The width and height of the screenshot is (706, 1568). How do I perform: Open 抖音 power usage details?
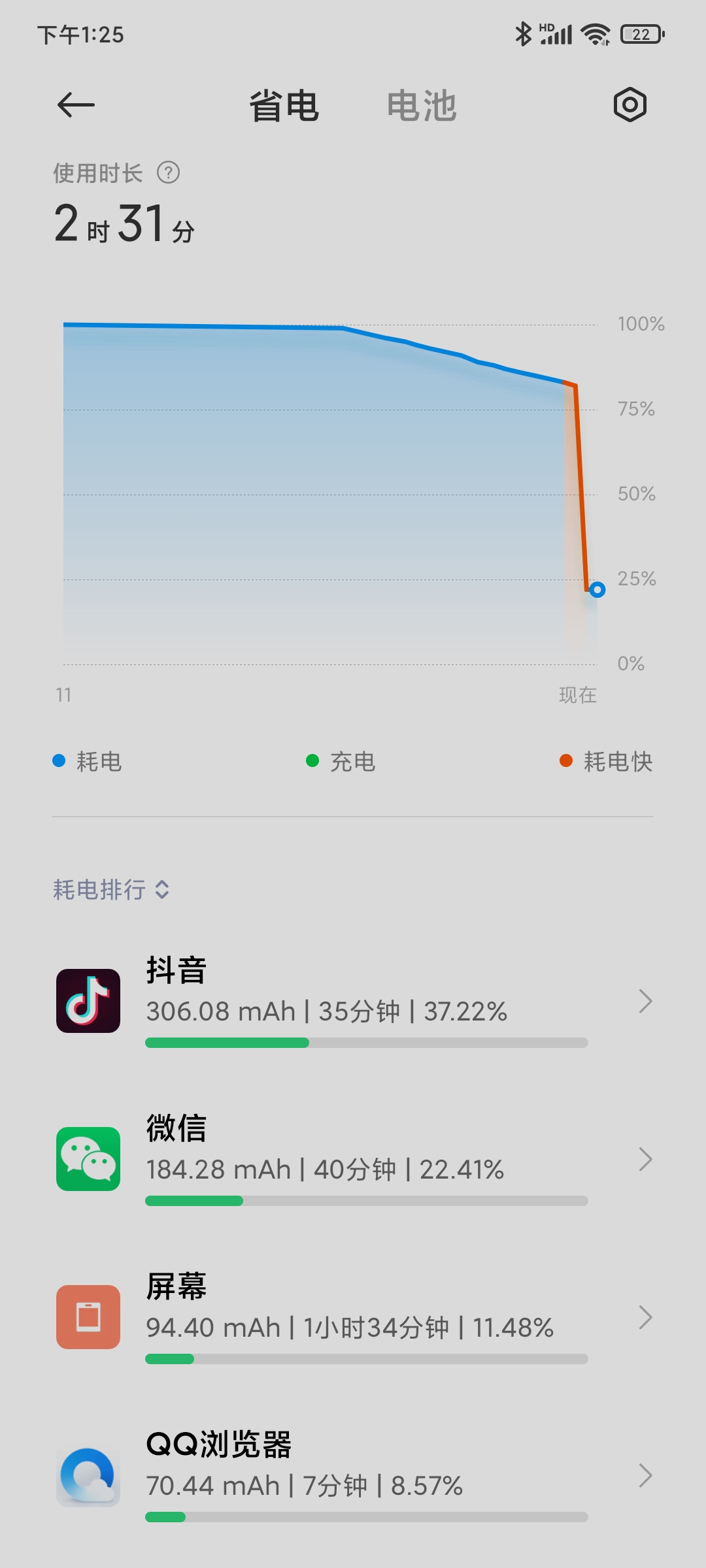click(353, 1001)
